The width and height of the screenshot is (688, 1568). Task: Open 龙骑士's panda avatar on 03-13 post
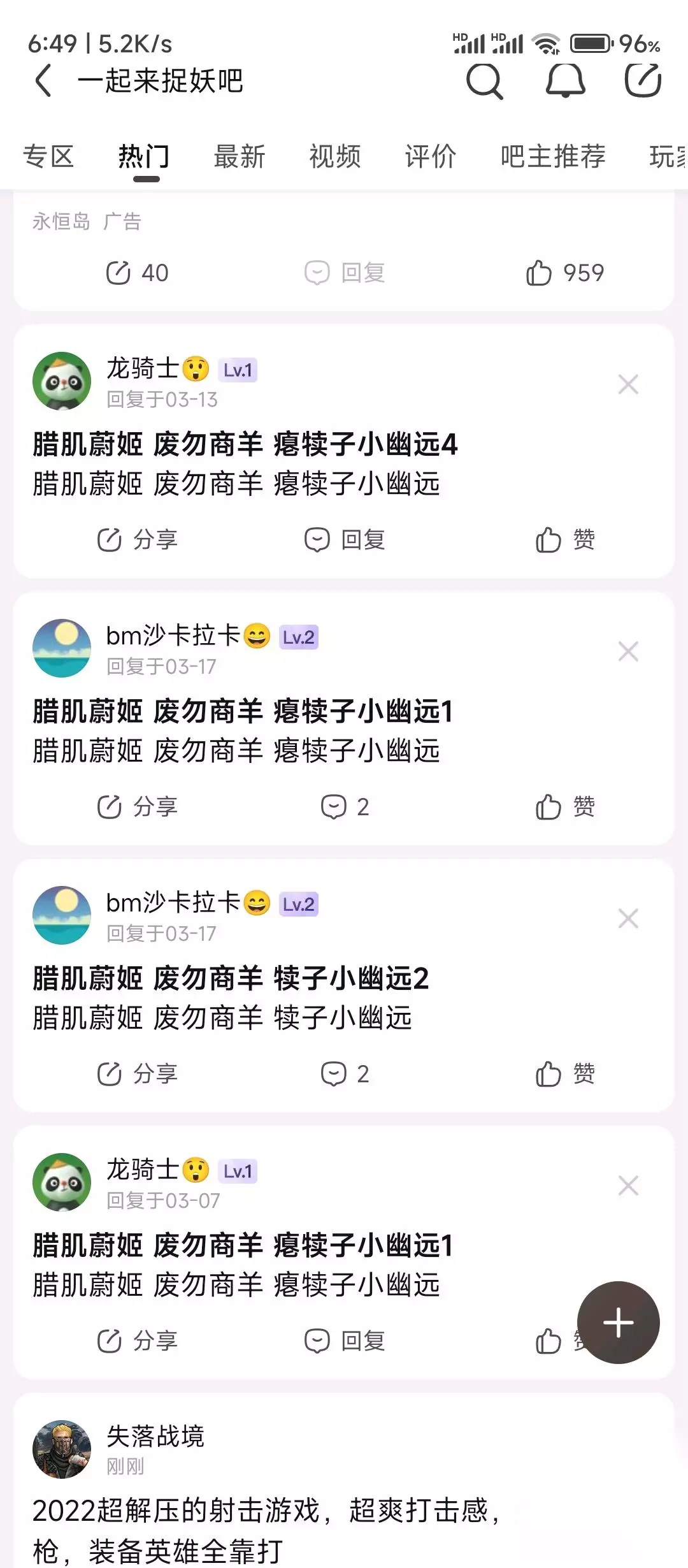[x=62, y=381]
